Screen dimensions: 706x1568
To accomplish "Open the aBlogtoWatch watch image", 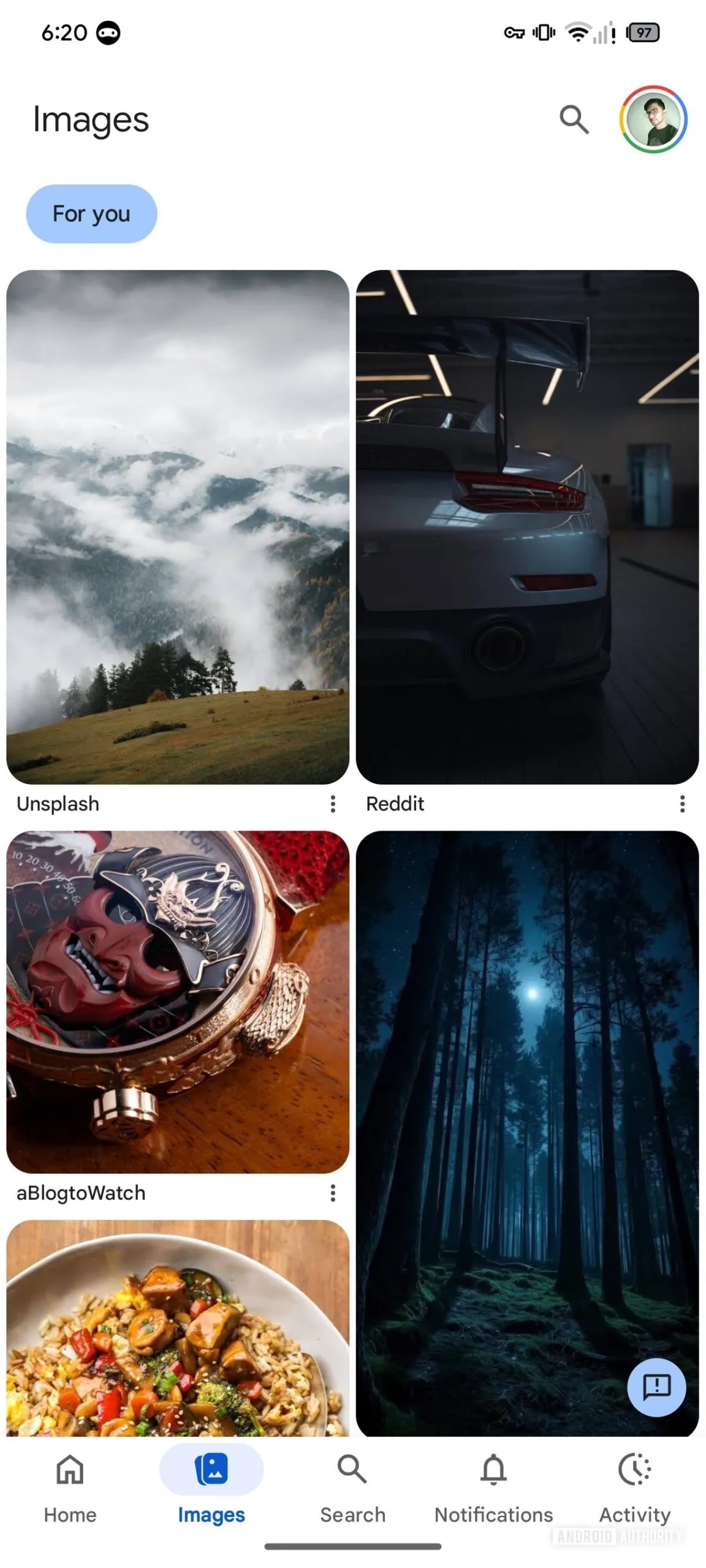I will coord(178,1001).
